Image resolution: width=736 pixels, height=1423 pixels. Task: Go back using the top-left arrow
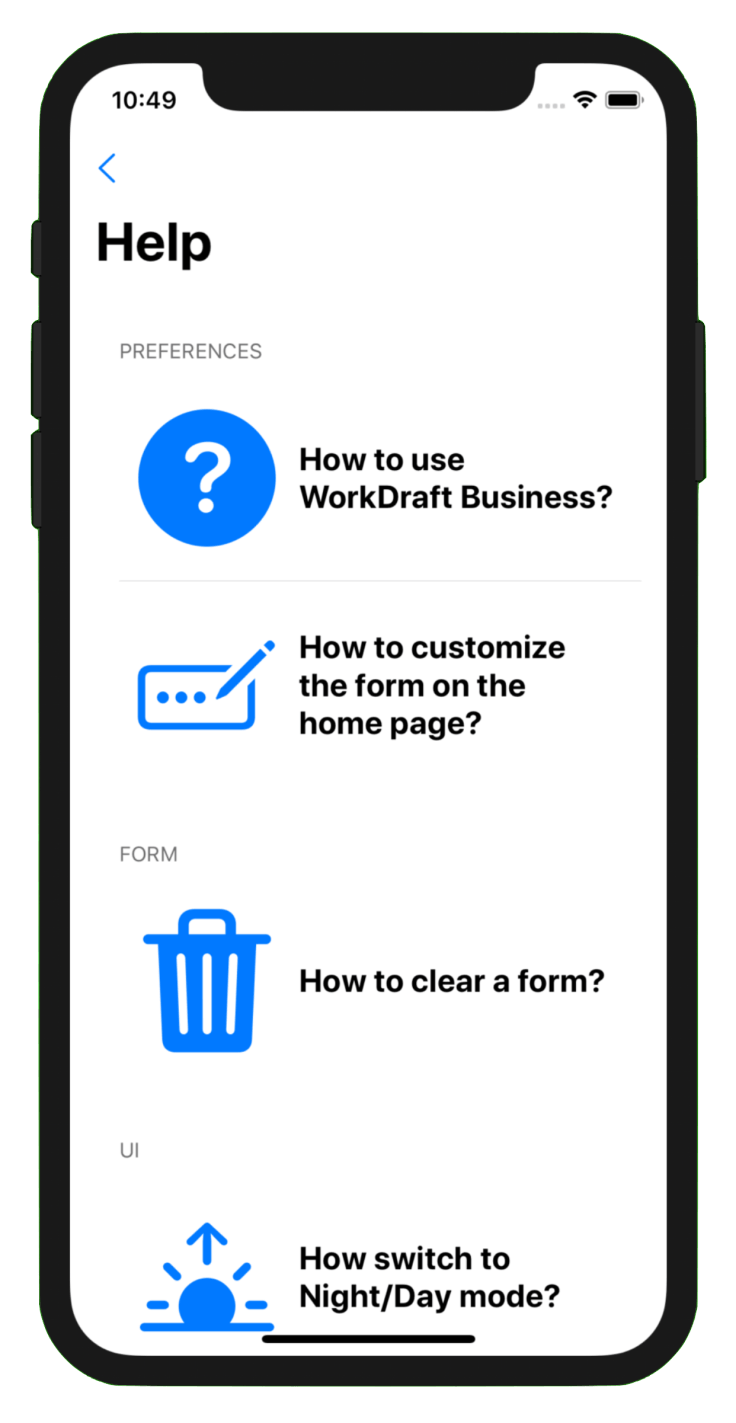(x=107, y=168)
